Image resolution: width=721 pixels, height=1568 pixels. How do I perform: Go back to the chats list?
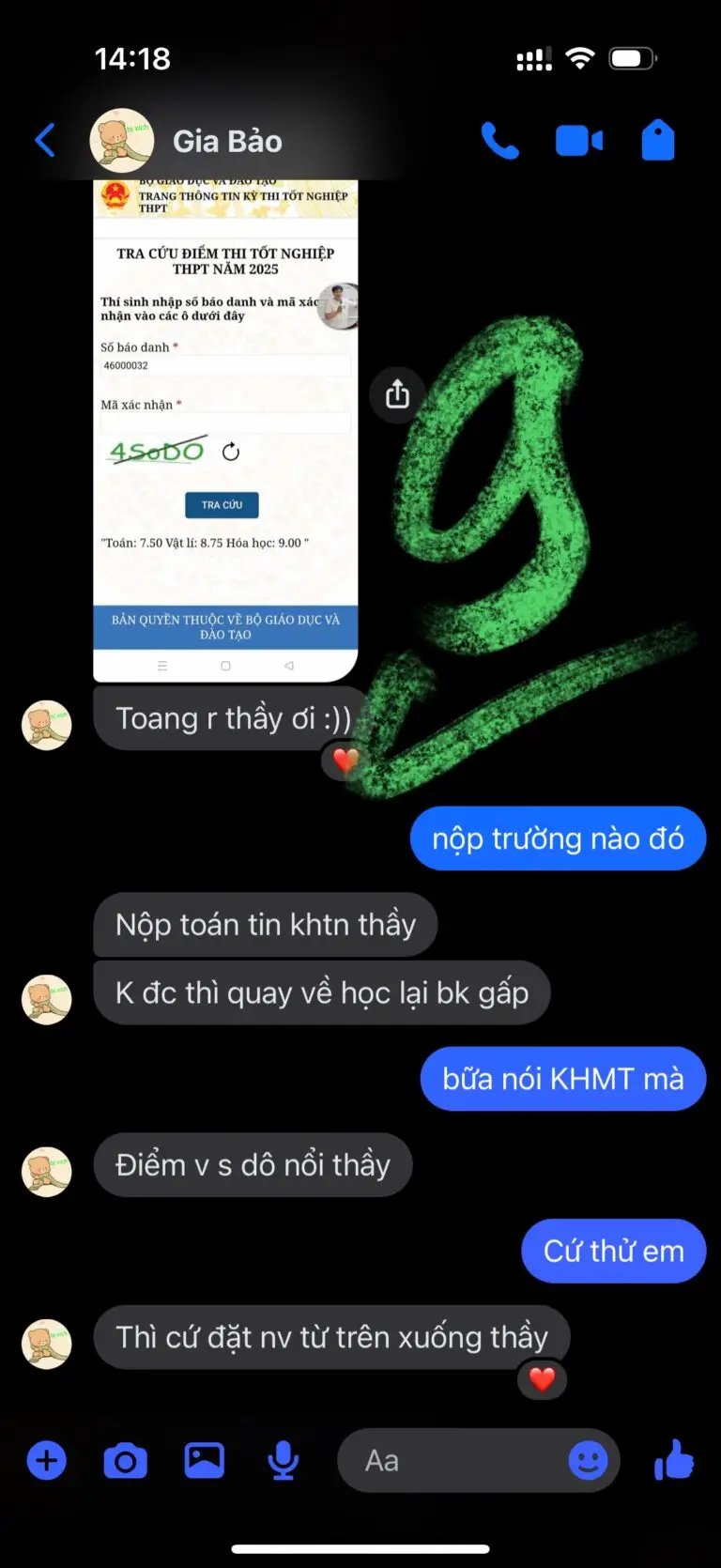[x=44, y=141]
